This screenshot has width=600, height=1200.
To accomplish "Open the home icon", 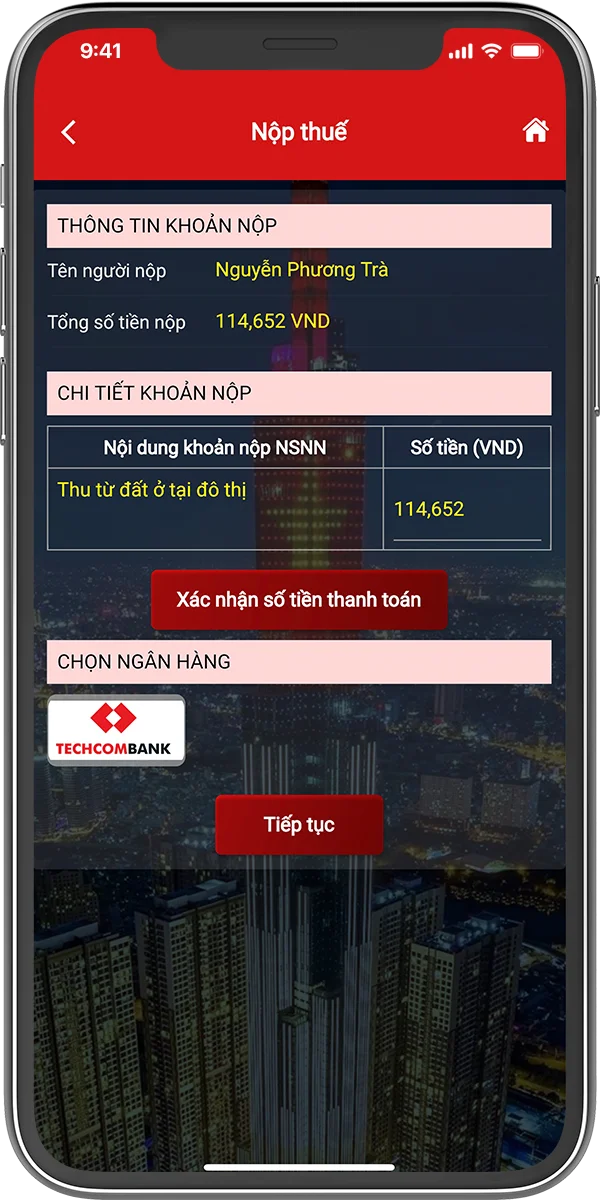I will point(536,131).
